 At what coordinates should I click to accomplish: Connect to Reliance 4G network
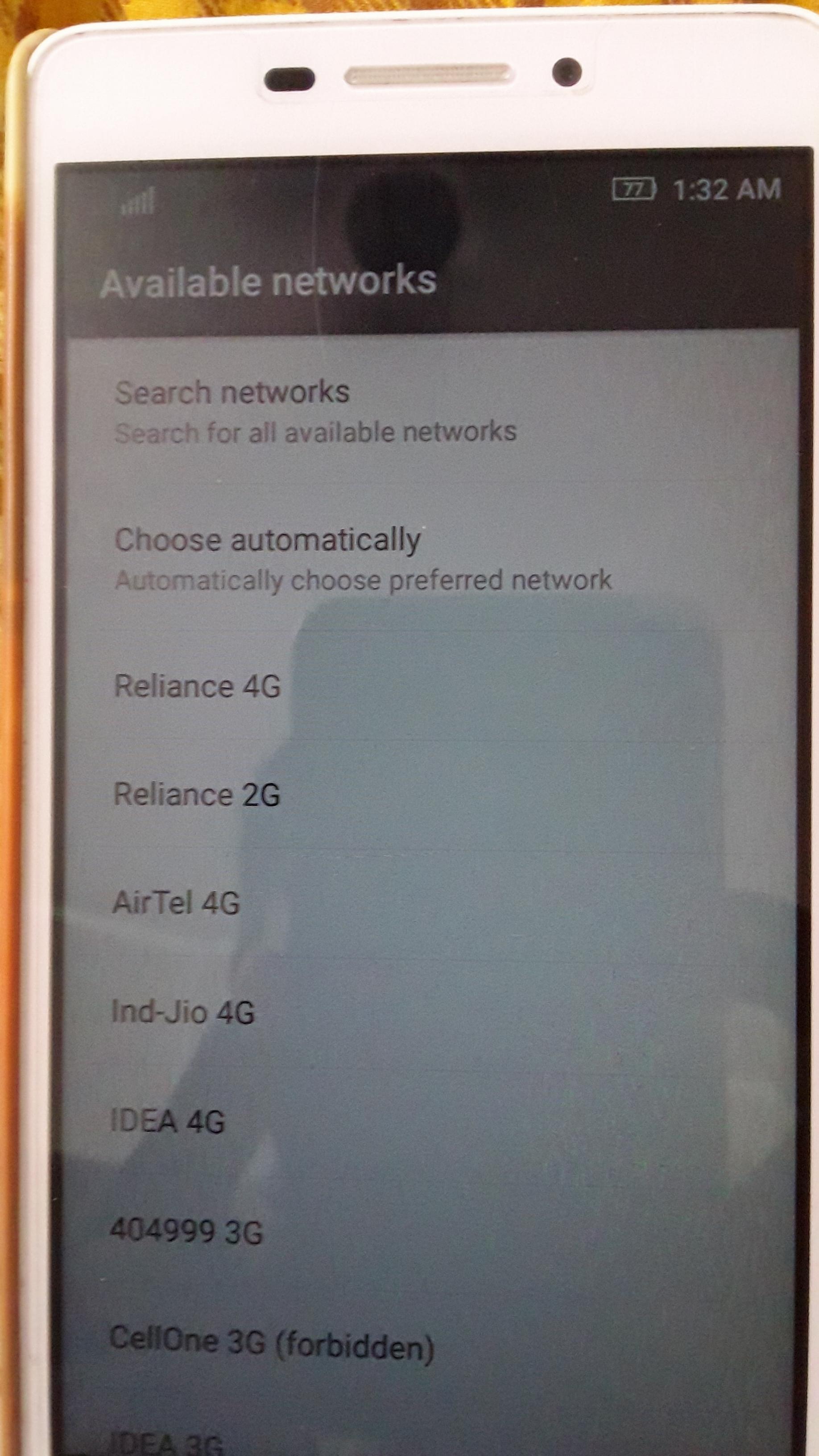click(x=197, y=686)
